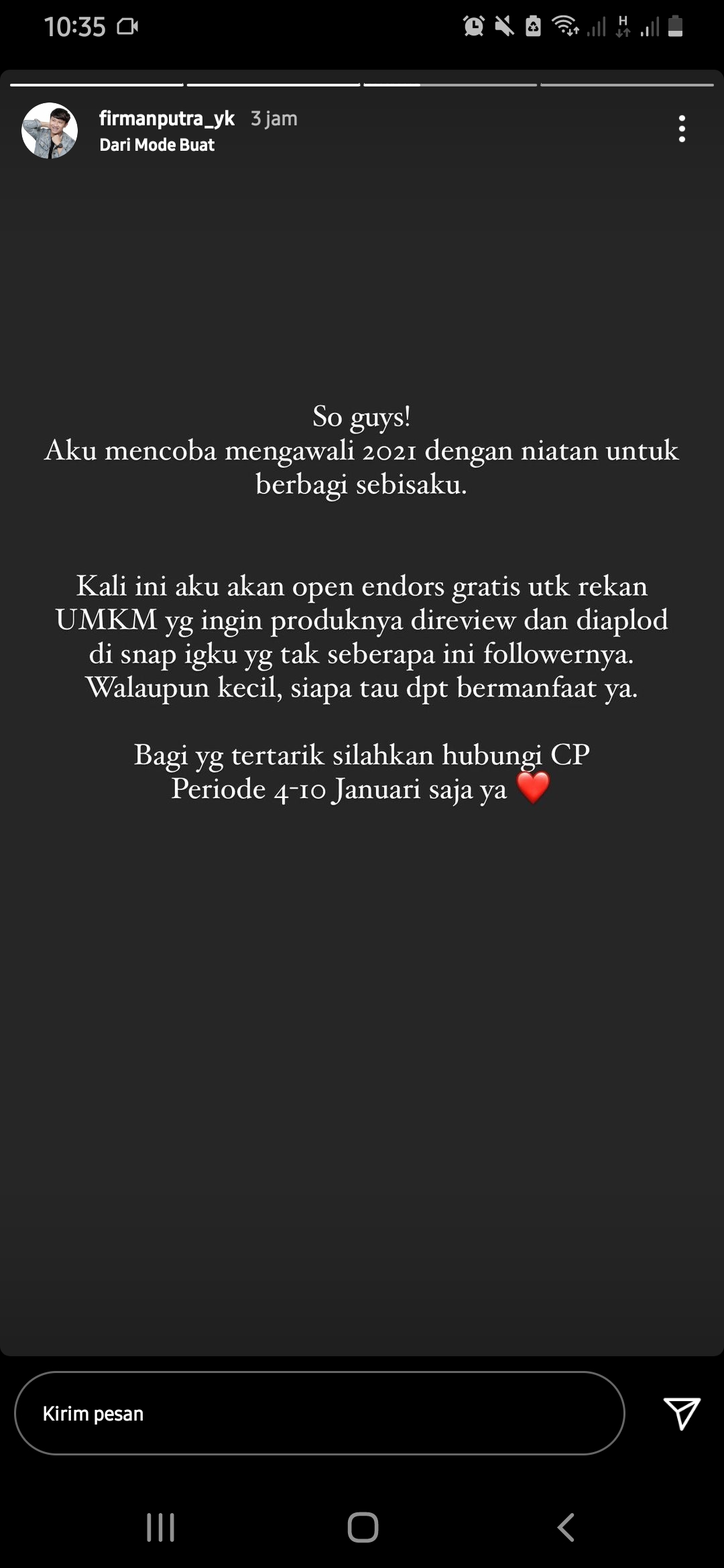
Task: Open firmanputra_yk's profile picture
Action: (50, 131)
